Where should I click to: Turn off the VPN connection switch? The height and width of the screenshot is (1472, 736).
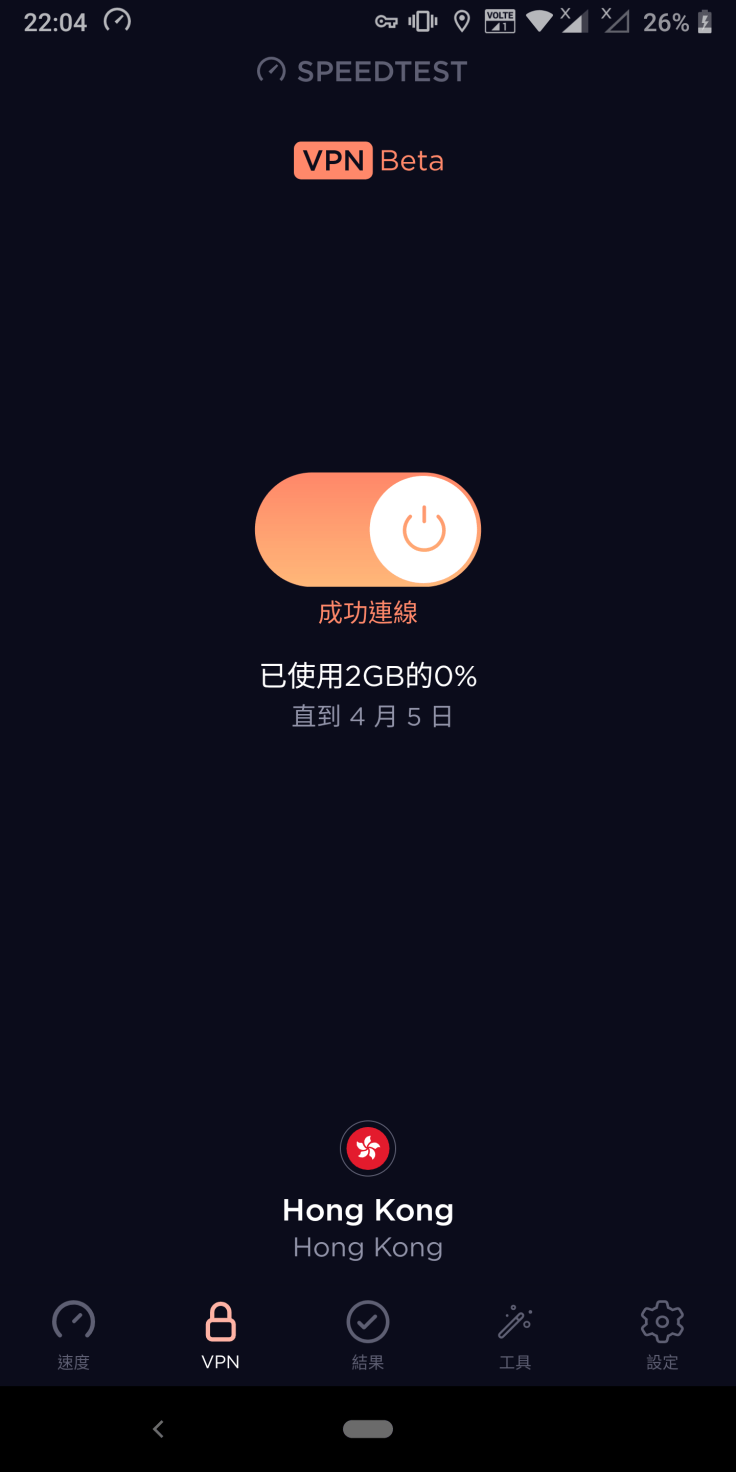tap(368, 529)
